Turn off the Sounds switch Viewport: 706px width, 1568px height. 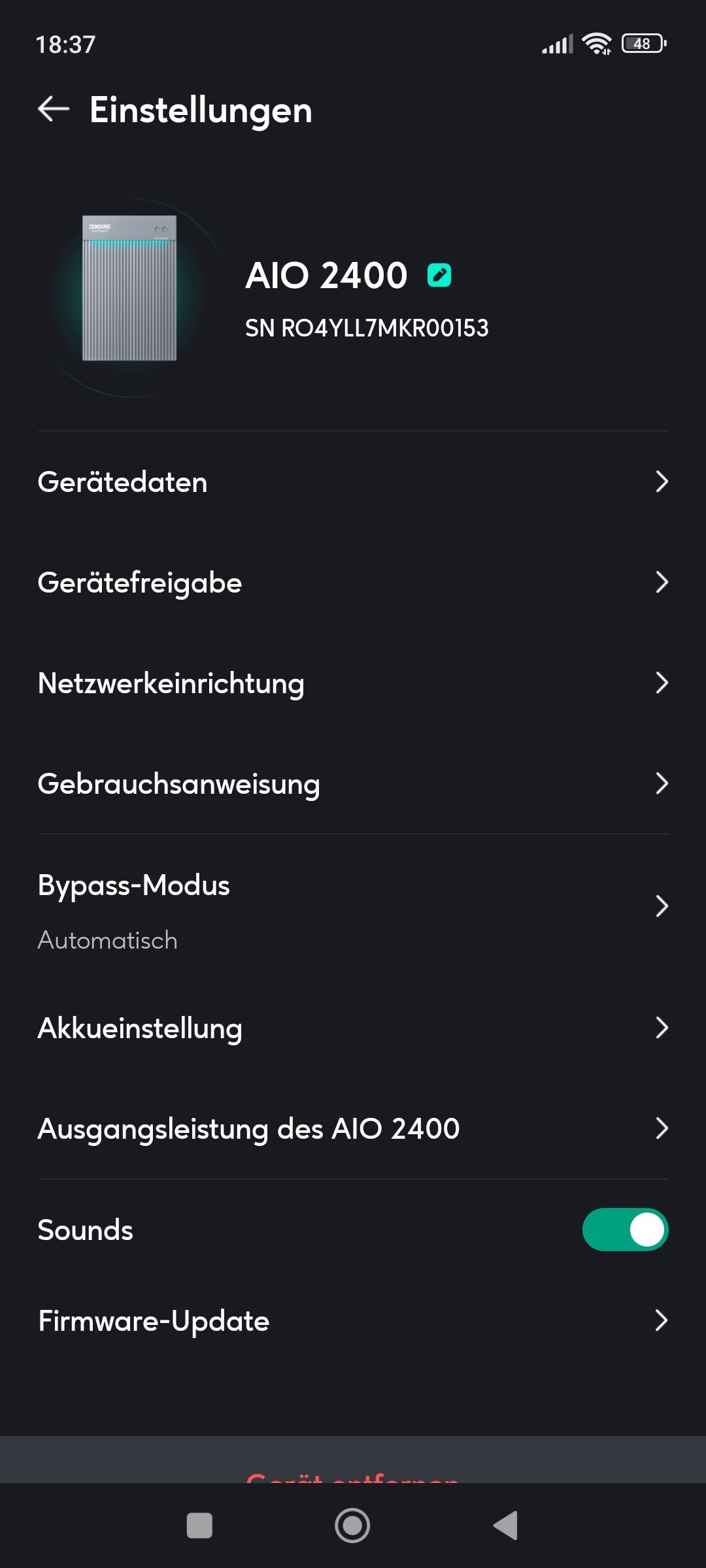coord(625,1230)
